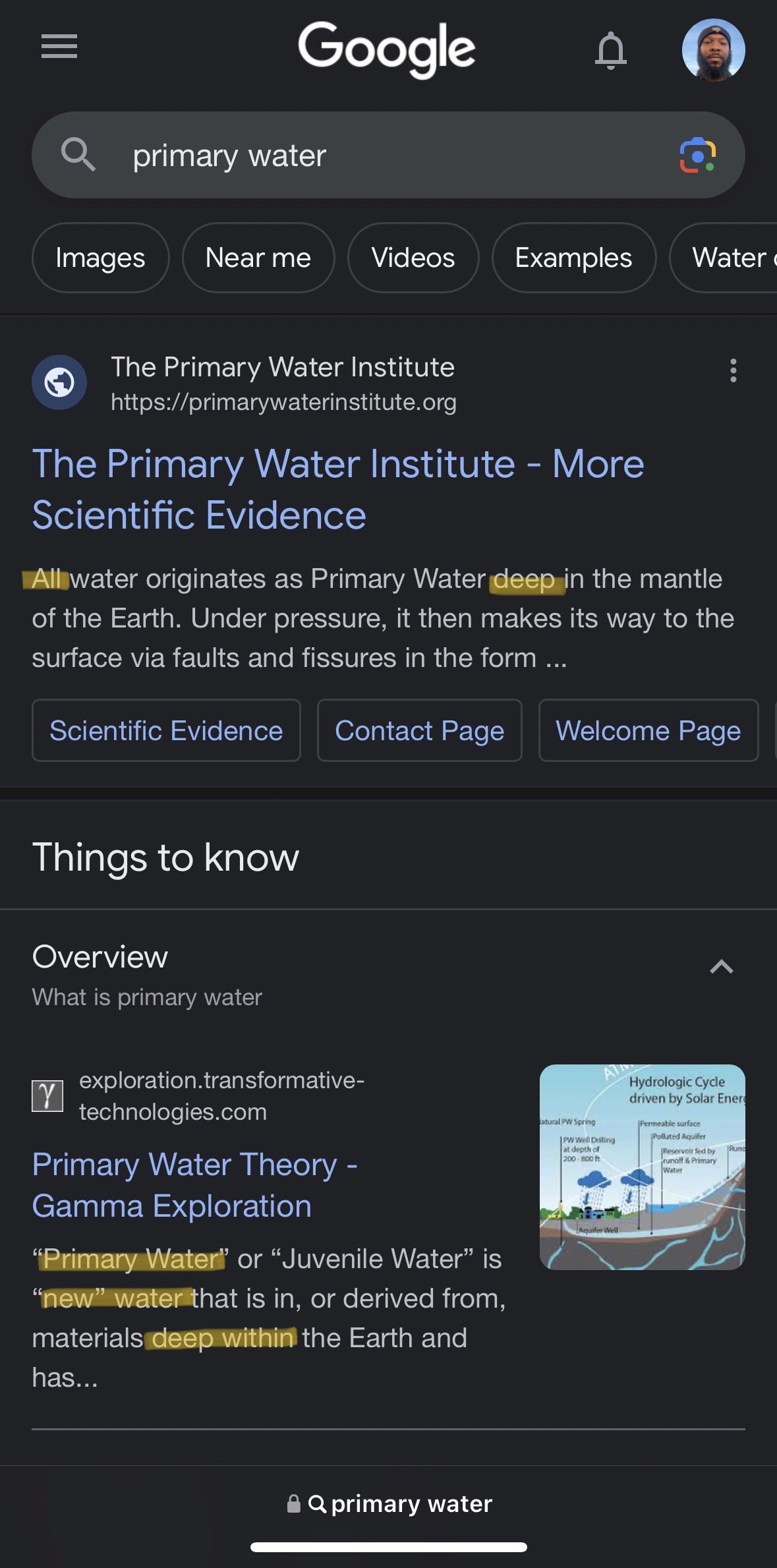Open the hamburger navigation menu
The width and height of the screenshot is (777, 1568).
pyautogui.click(x=59, y=47)
